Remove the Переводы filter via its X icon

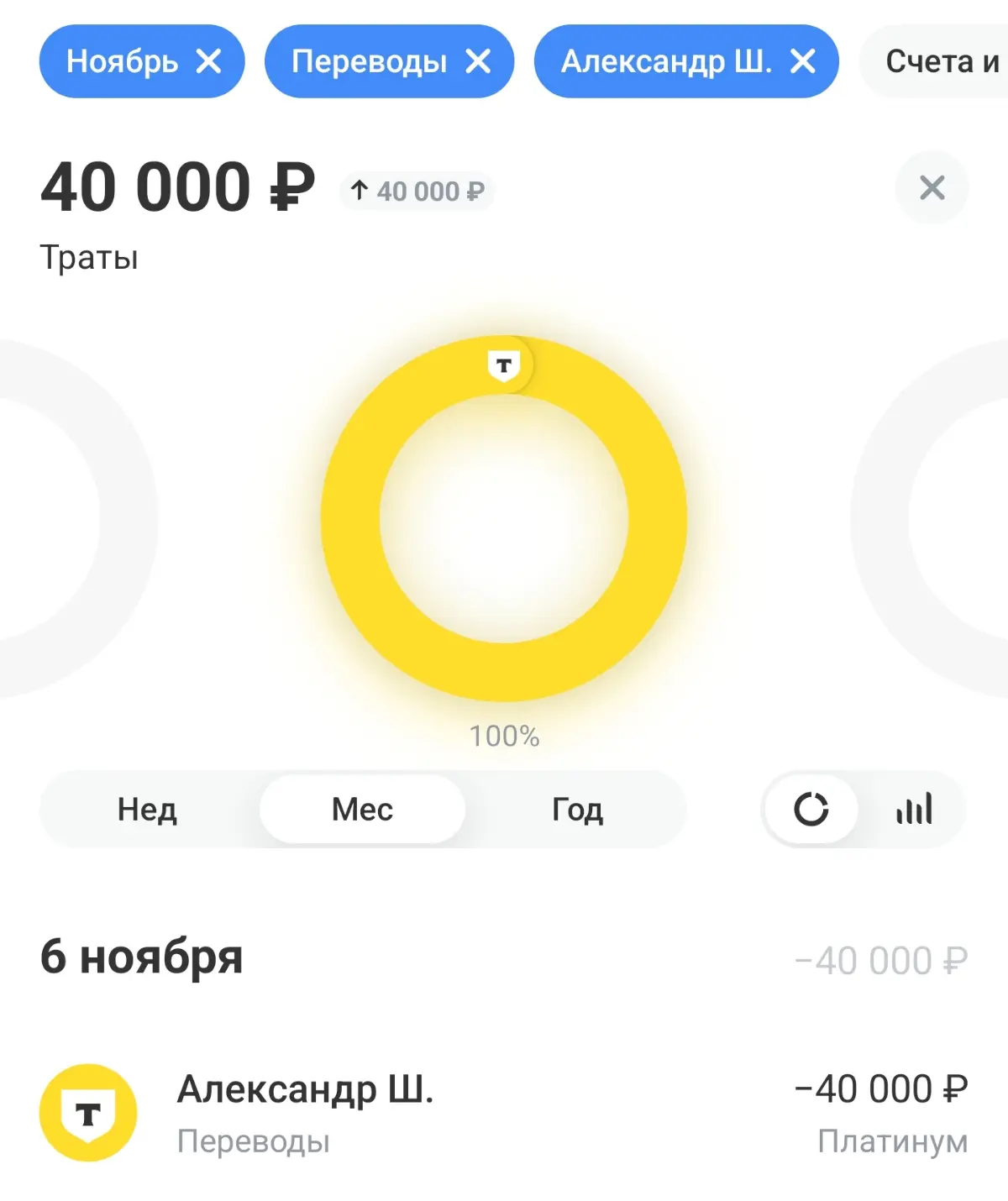[479, 60]
